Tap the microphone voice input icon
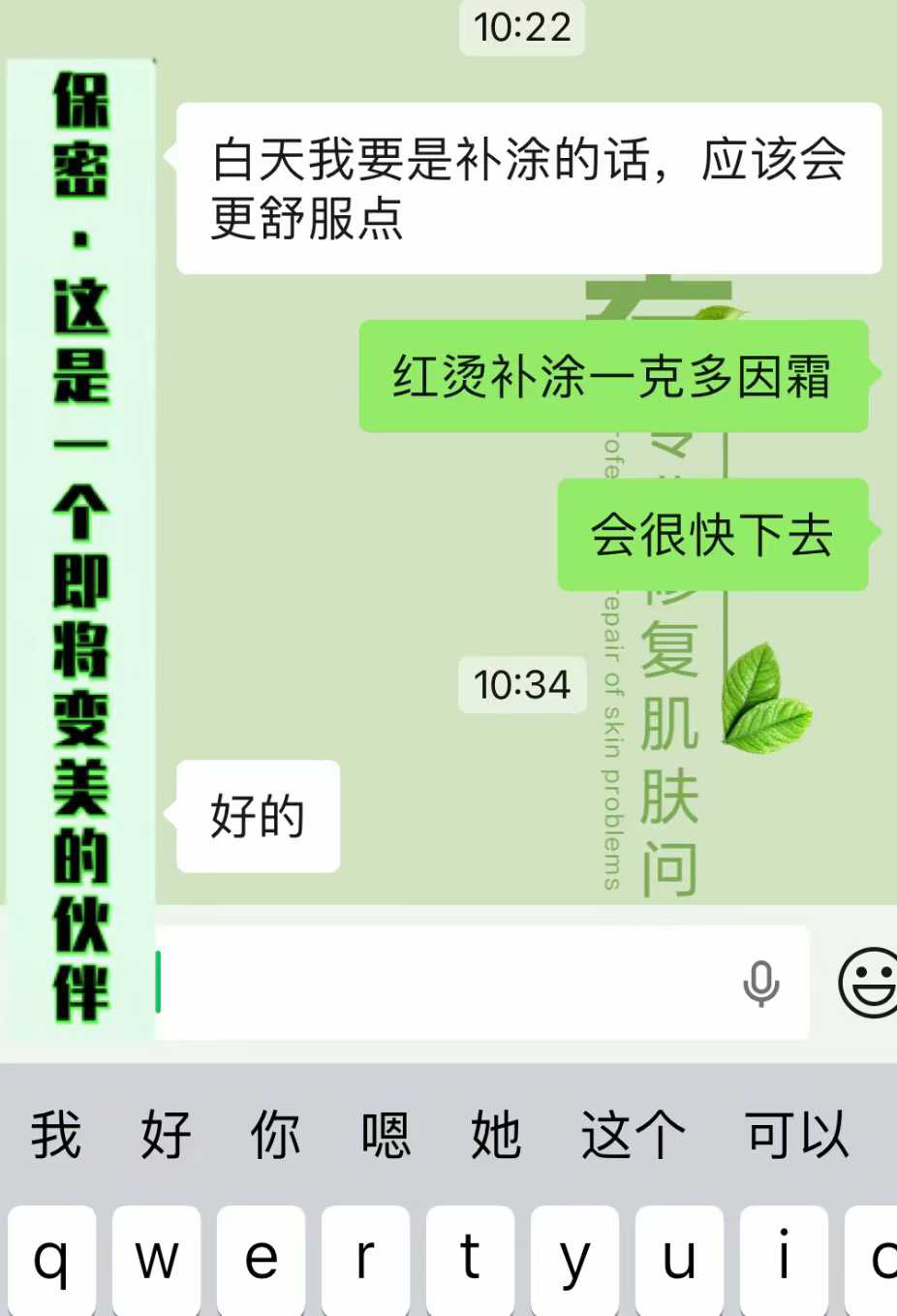This screenshot has width=897, height=1316. point(760,983)
